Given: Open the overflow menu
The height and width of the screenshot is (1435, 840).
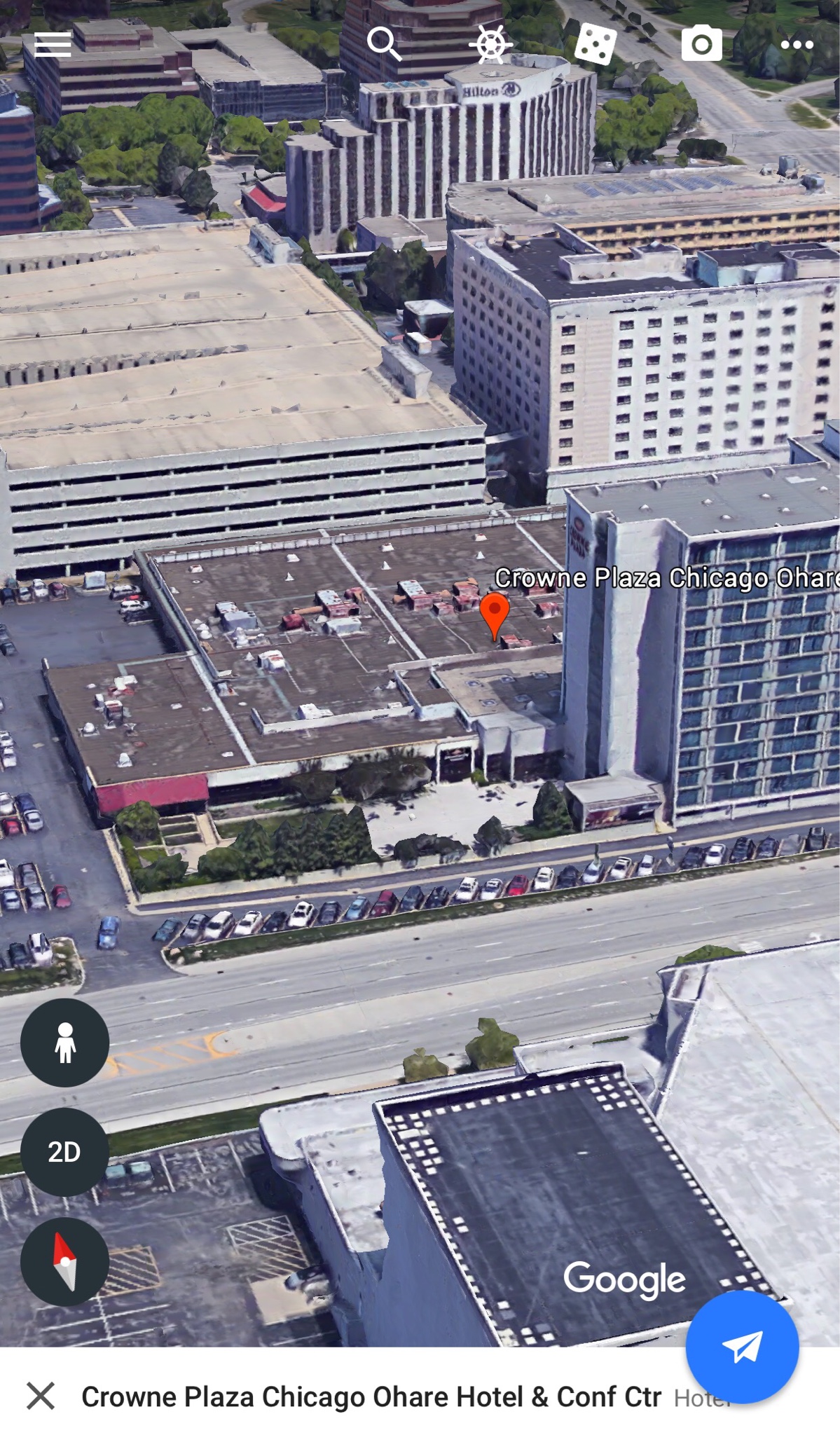Looking at the screenshot, I should 797,44.
